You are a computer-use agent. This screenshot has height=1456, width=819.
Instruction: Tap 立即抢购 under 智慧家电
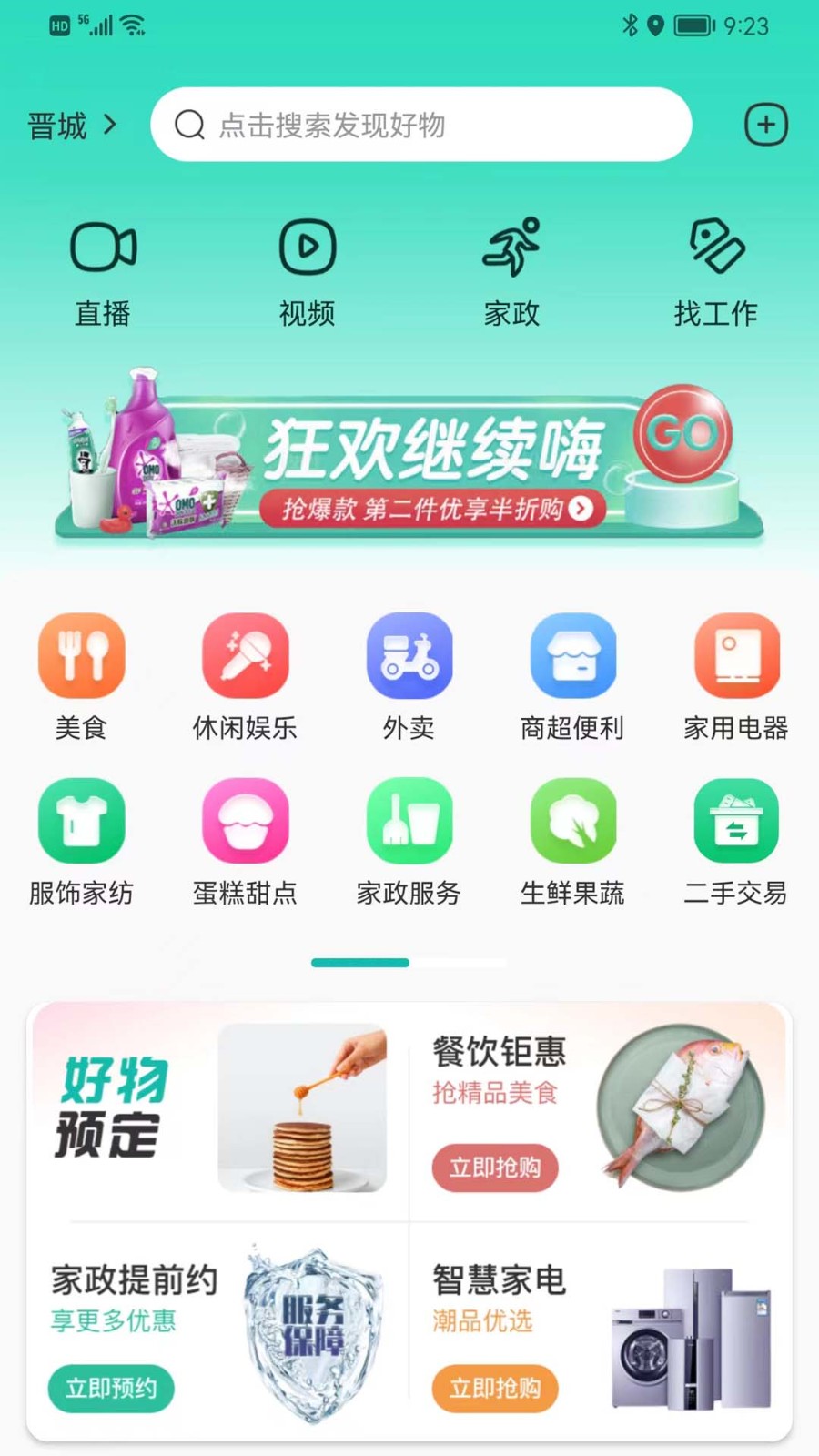(494, 1388)
